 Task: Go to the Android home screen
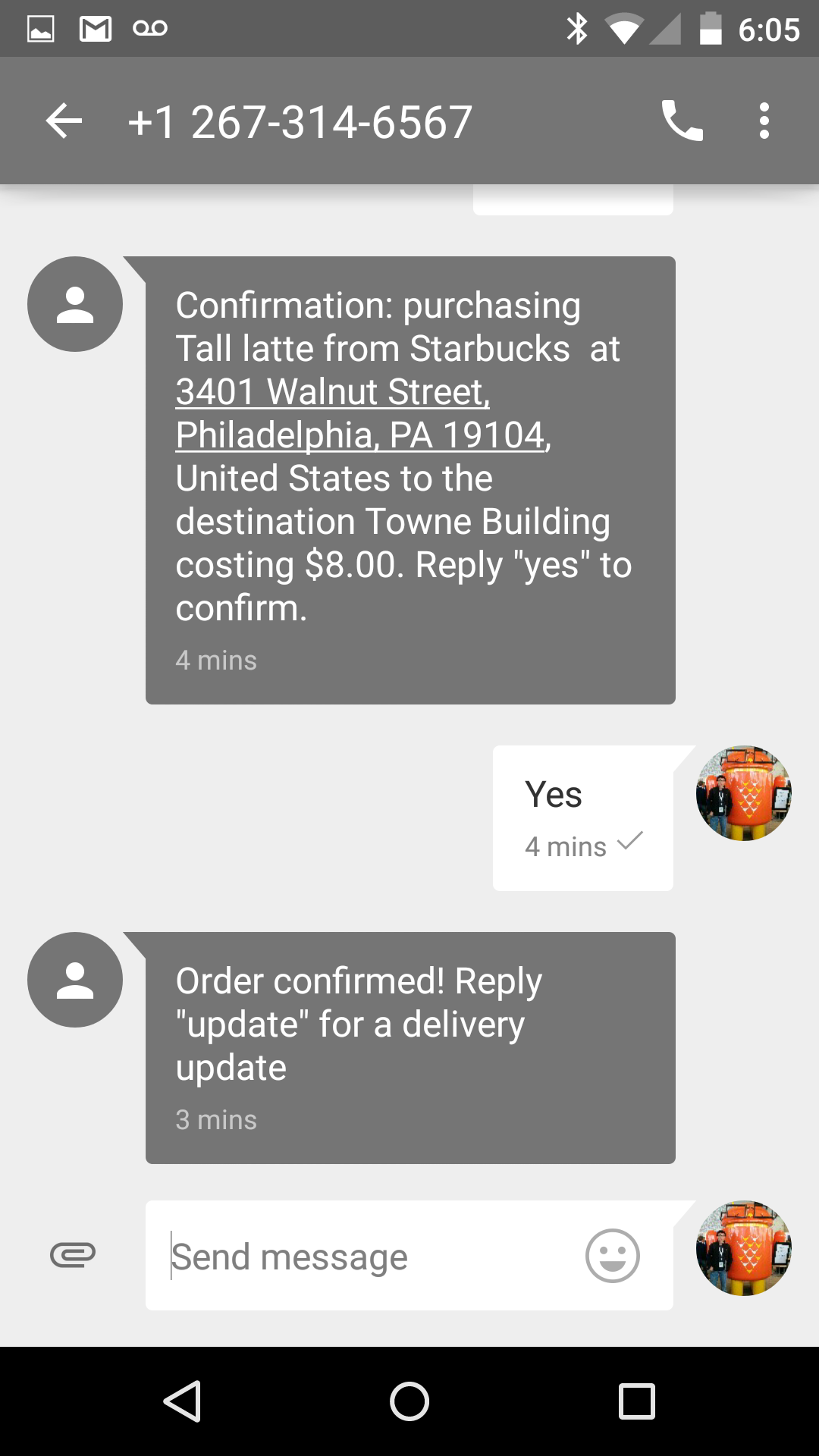[409, 1401]
